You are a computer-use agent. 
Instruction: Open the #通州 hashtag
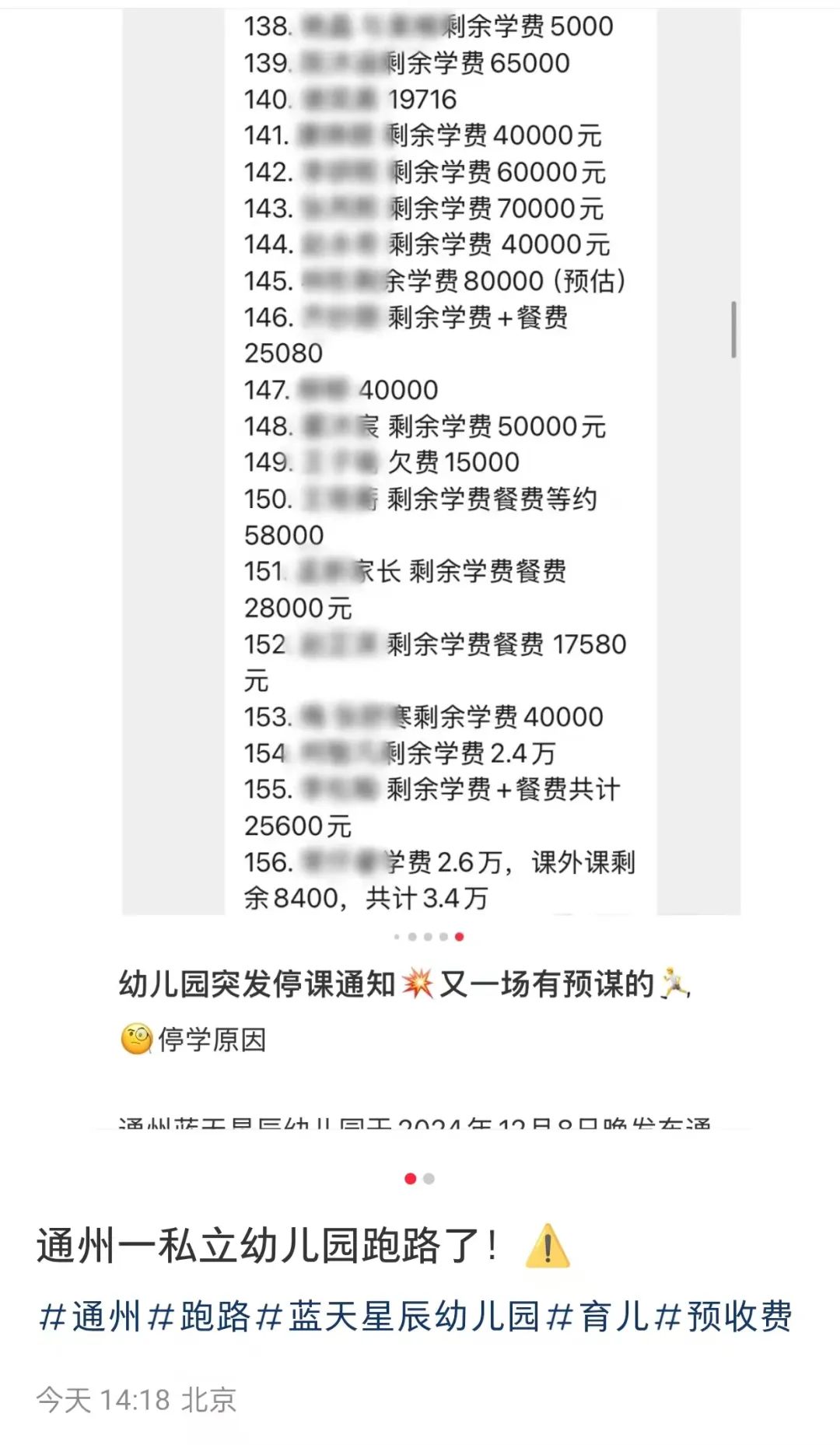[90, 1317]
